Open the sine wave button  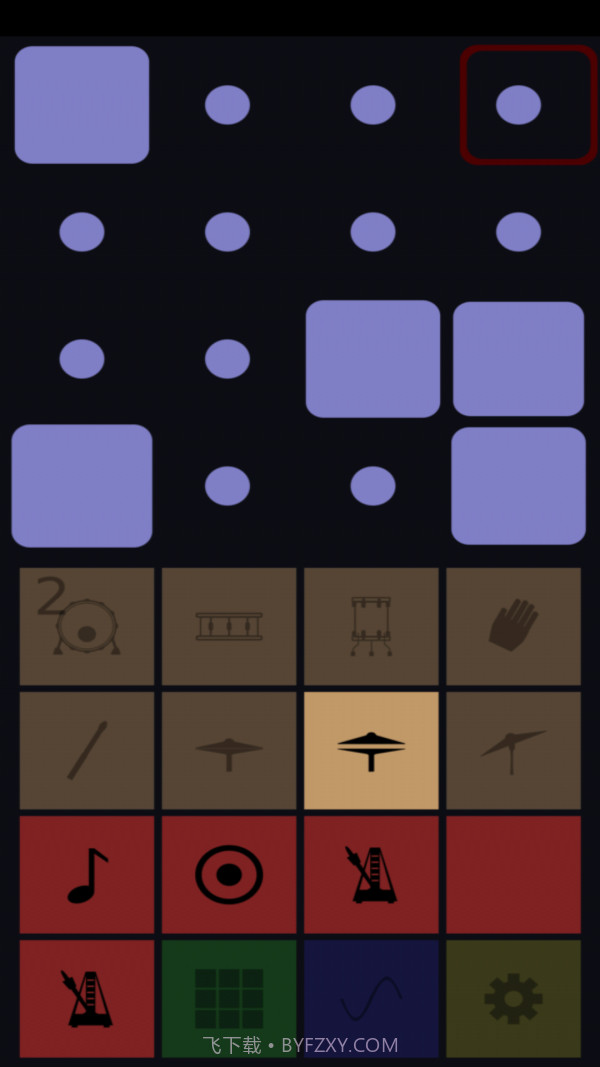coord(371,998)
